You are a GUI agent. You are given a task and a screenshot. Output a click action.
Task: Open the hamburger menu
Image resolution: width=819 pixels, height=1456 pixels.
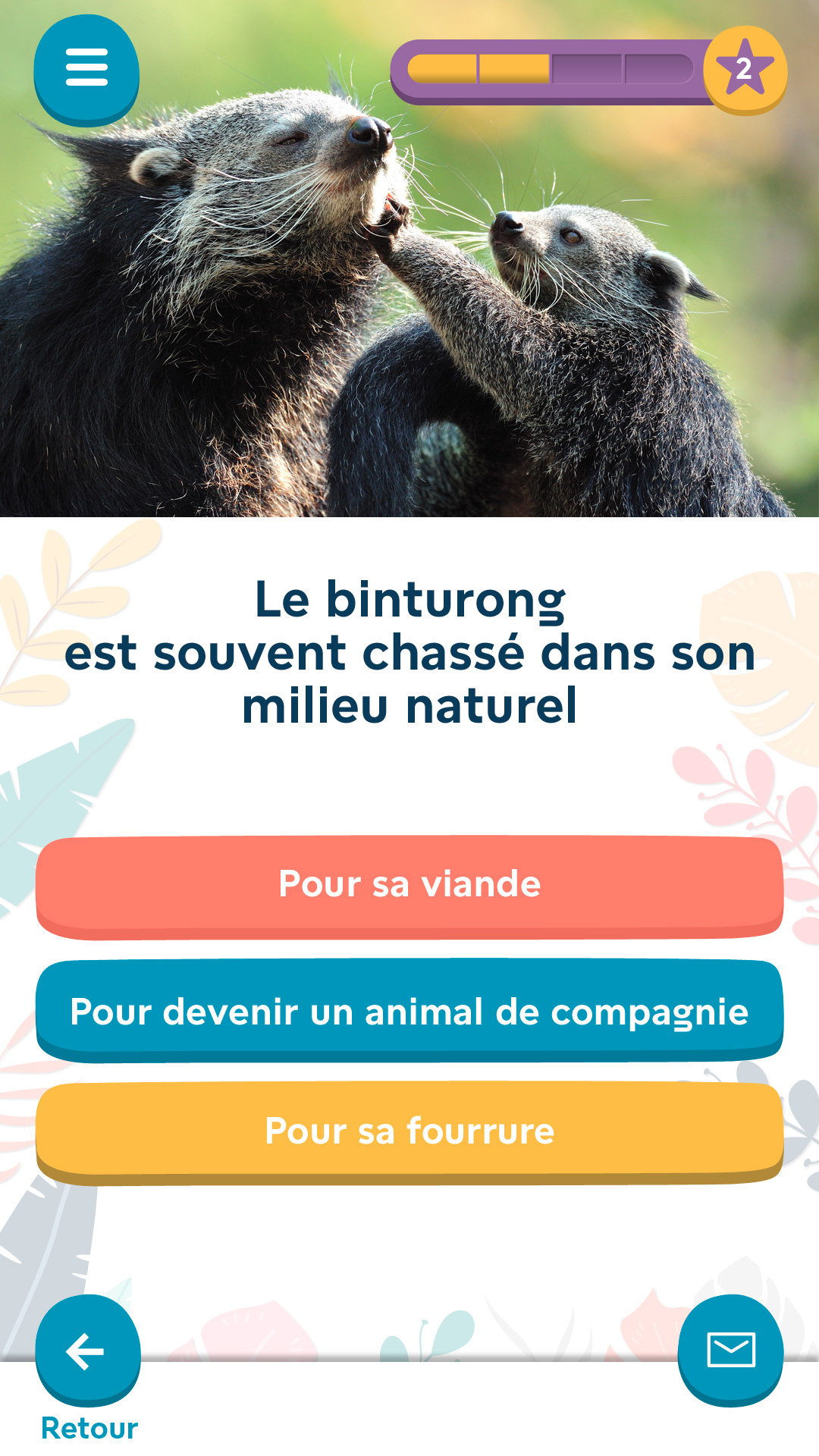(x=86, y=68)
